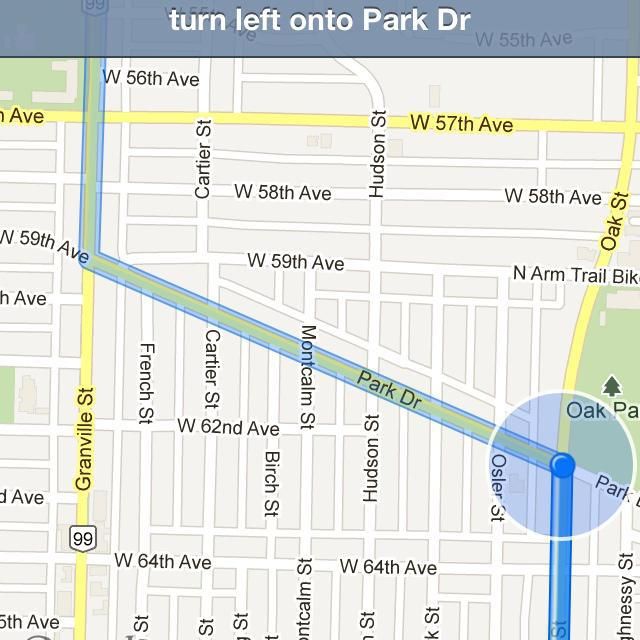The width and height of the screenshot is (640, 640).
Task: Select the Oak Park place marker
Action: click(611, 386)
